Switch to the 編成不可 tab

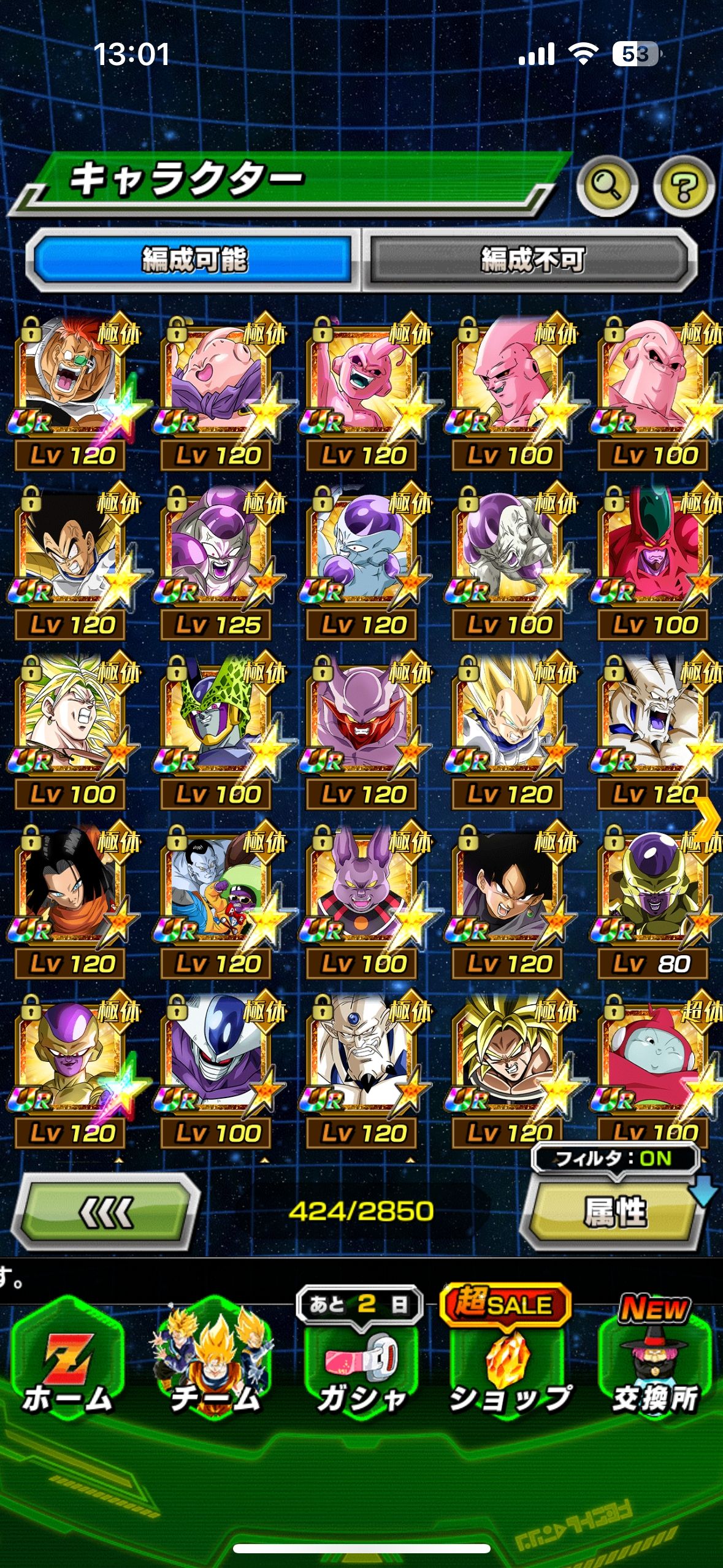point(532,260)
